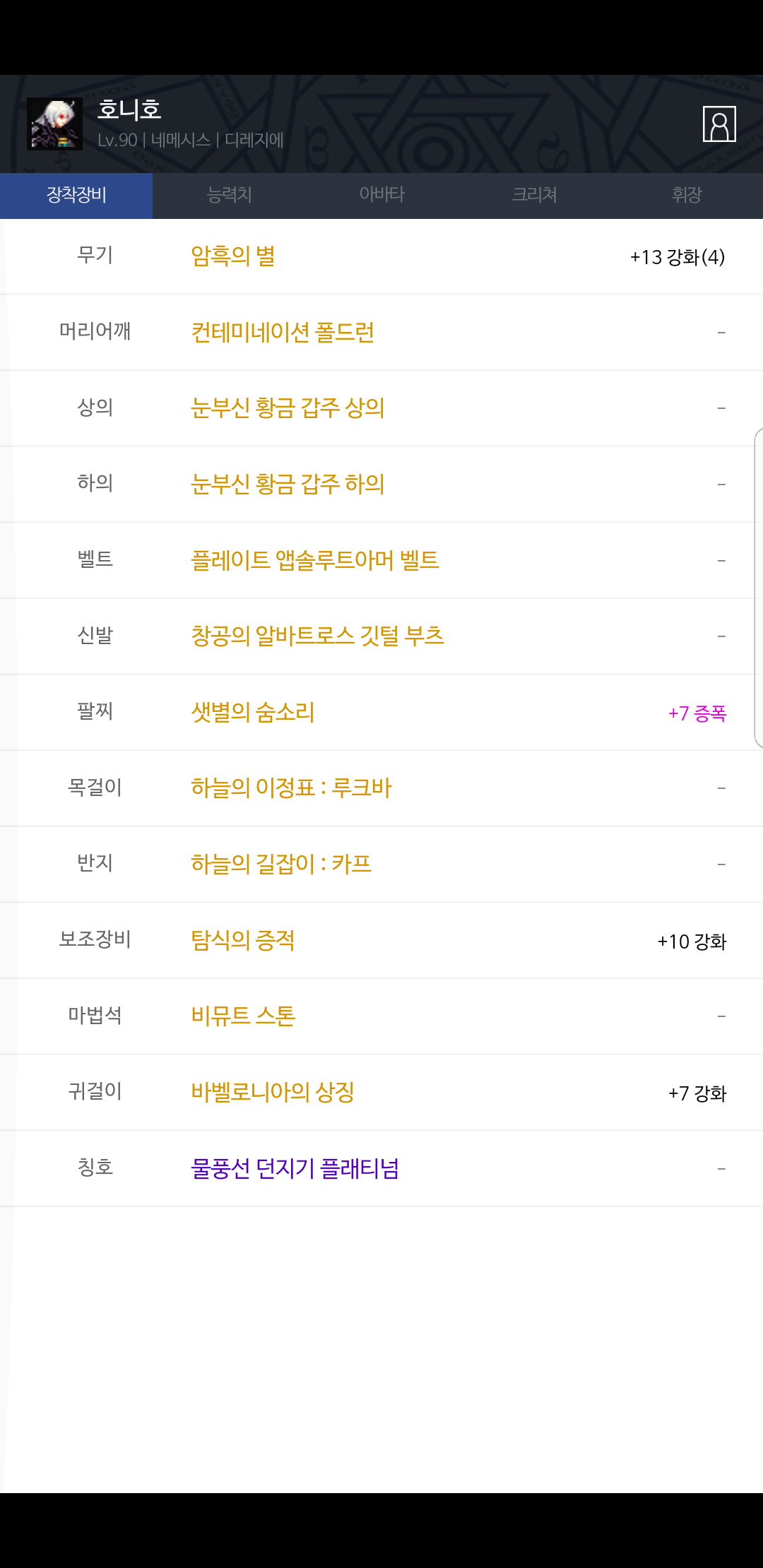Open necklace 하늘의 이정표 : 루크바
The height and width of the screenshot is (1568, 763).
click(x=291, y=788)
